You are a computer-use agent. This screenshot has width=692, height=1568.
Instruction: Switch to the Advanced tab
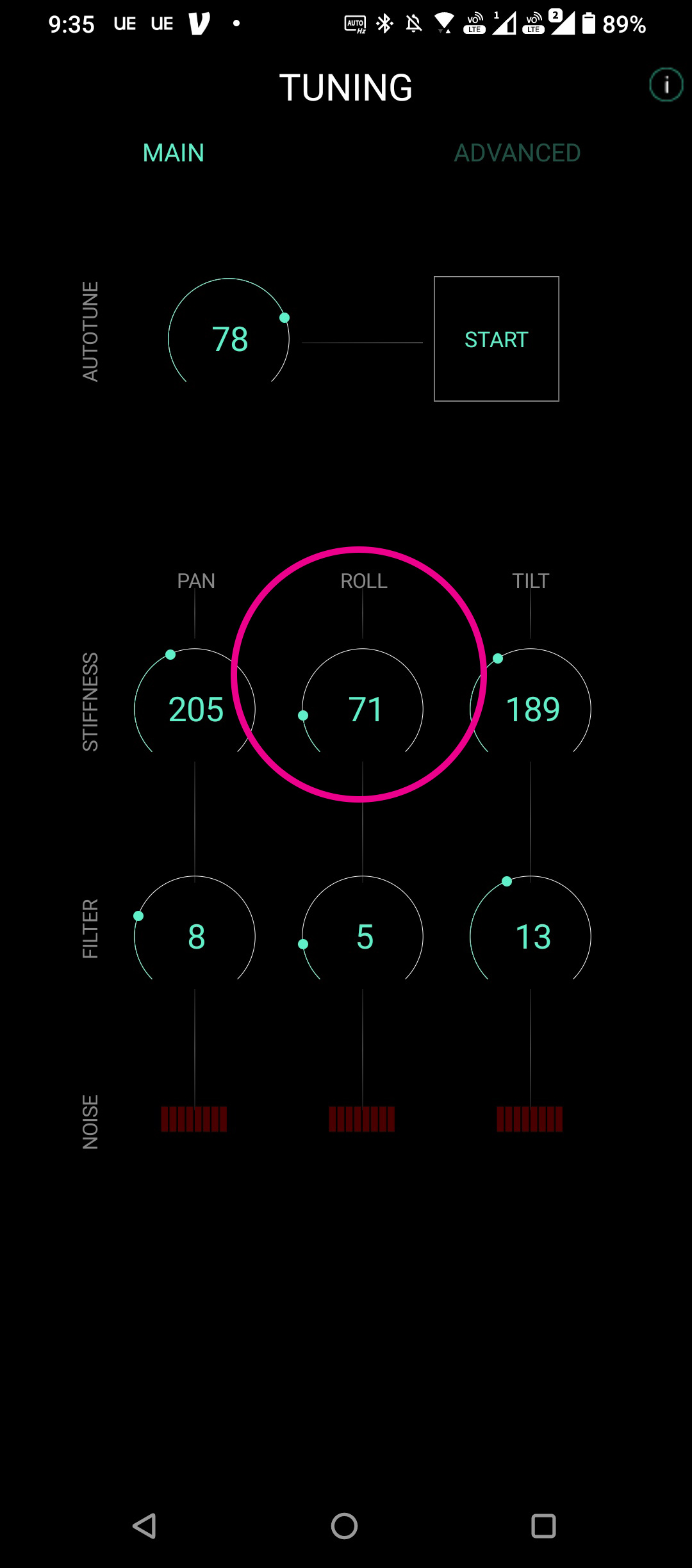pos(517,153)
